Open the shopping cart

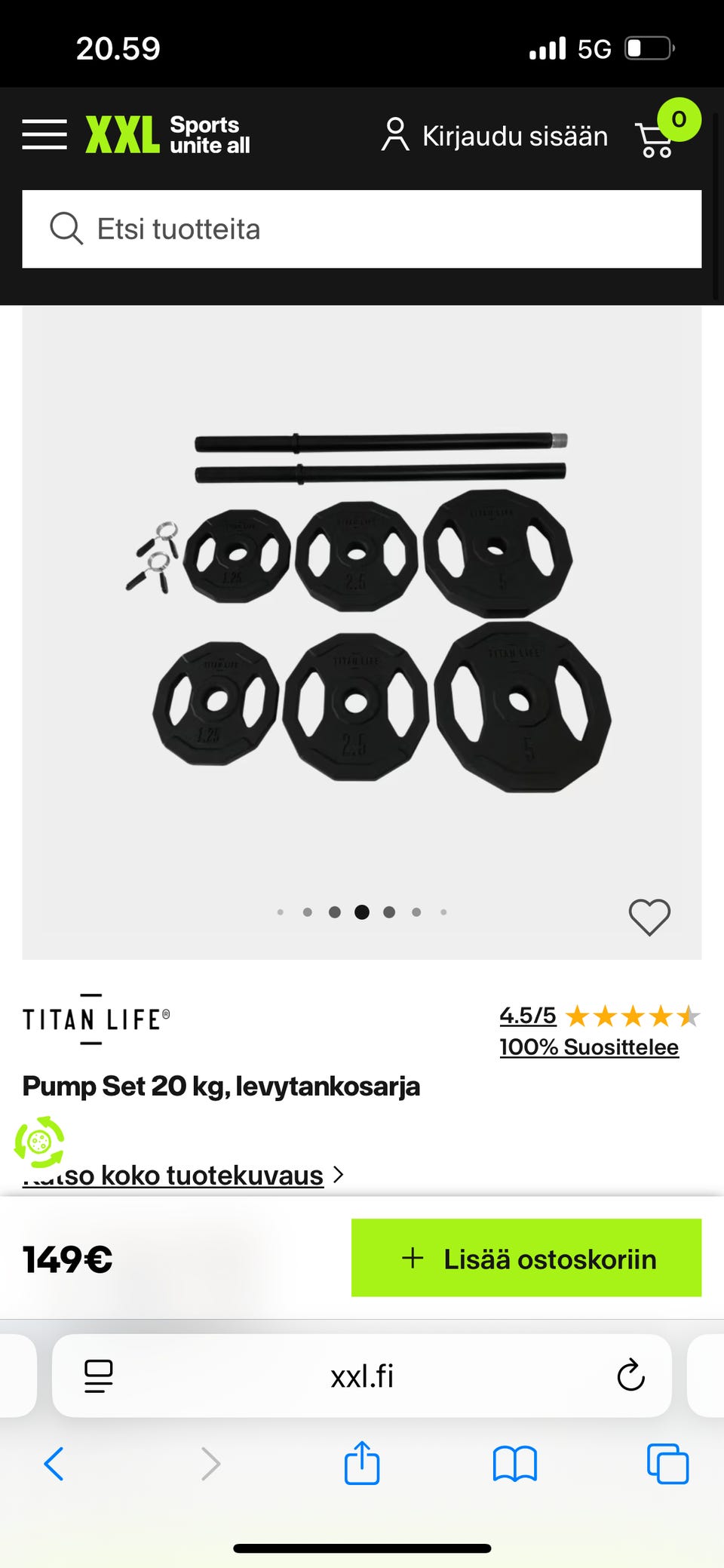[658, 137]
